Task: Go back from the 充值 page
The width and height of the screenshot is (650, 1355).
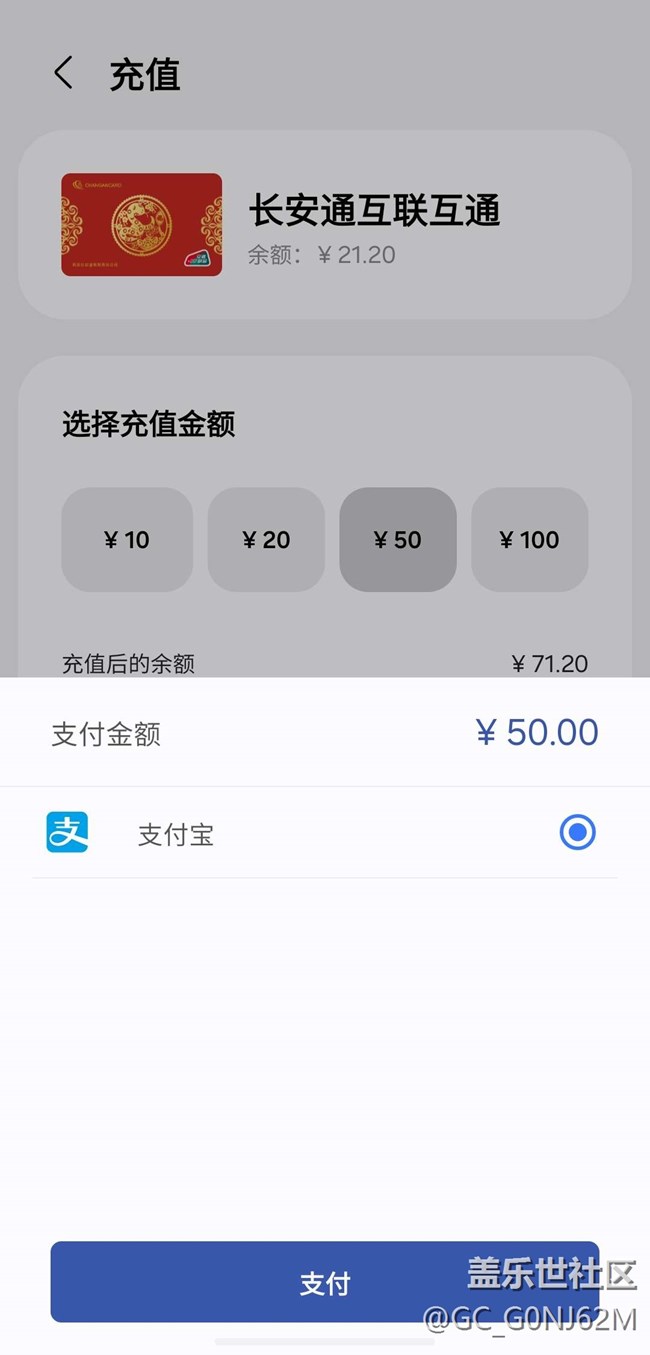Action: (x=63, y=73)
